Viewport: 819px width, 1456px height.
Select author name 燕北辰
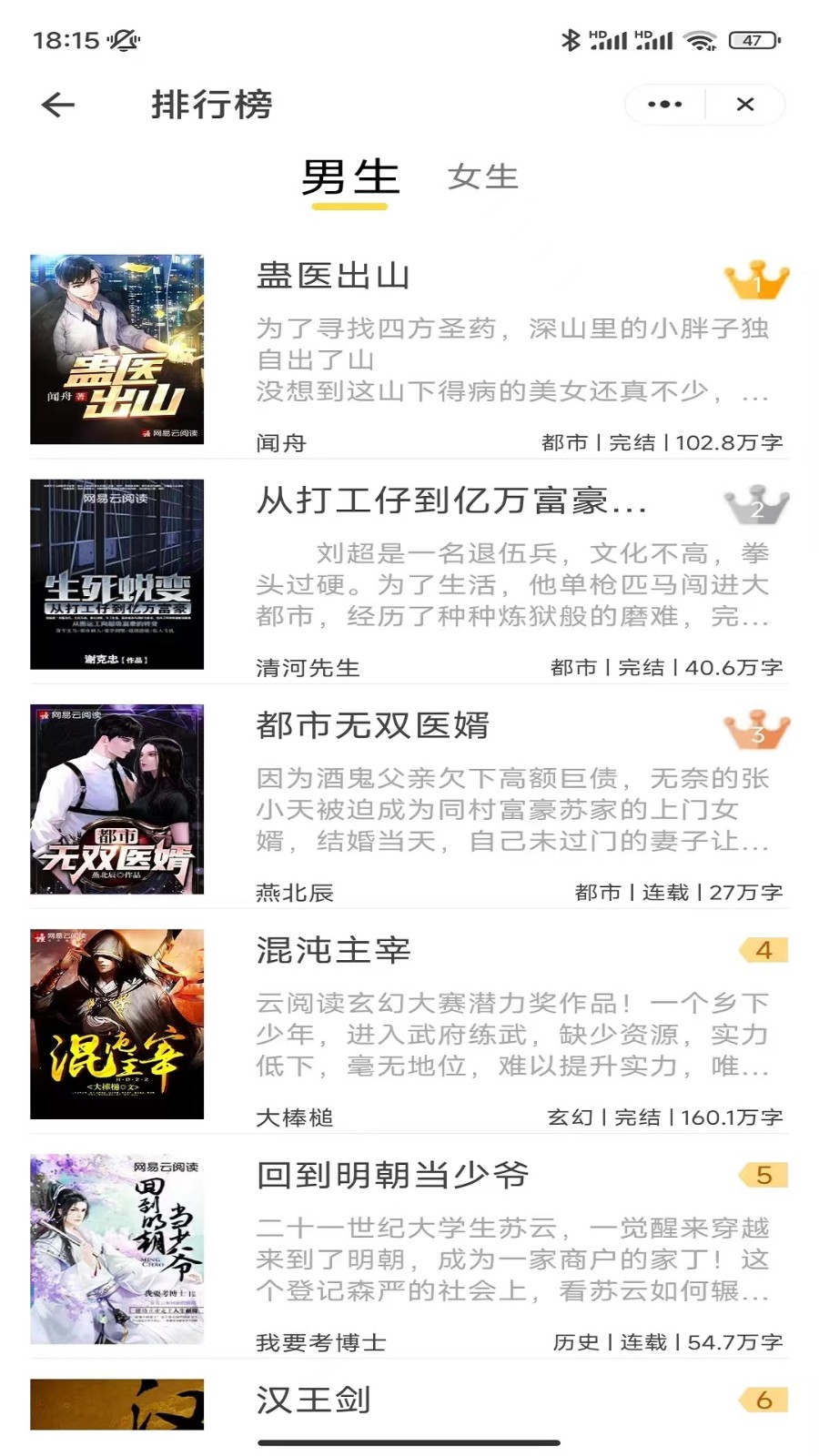(x=295, y=893)
